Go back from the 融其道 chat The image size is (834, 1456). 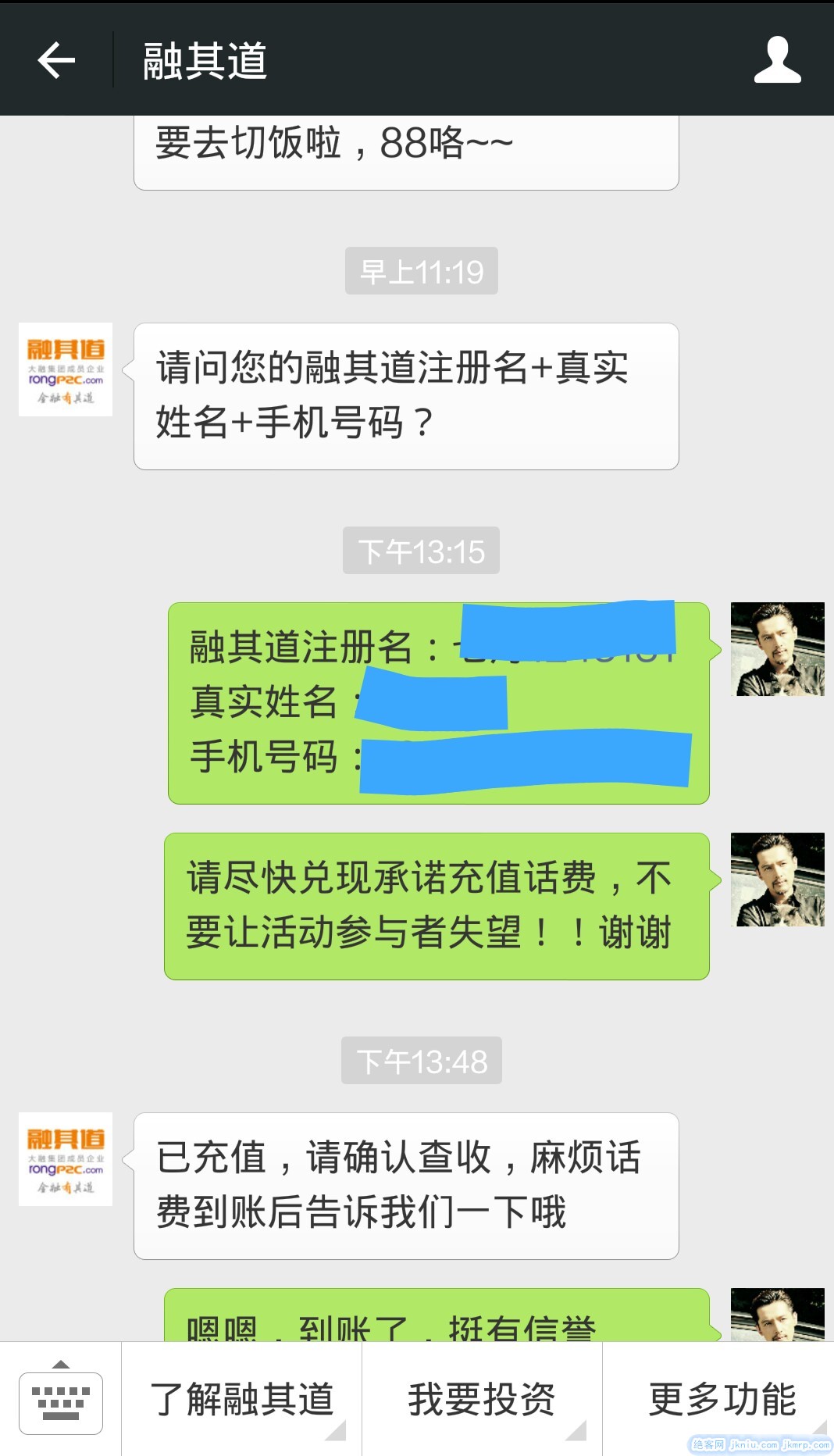tap(56, 60)
